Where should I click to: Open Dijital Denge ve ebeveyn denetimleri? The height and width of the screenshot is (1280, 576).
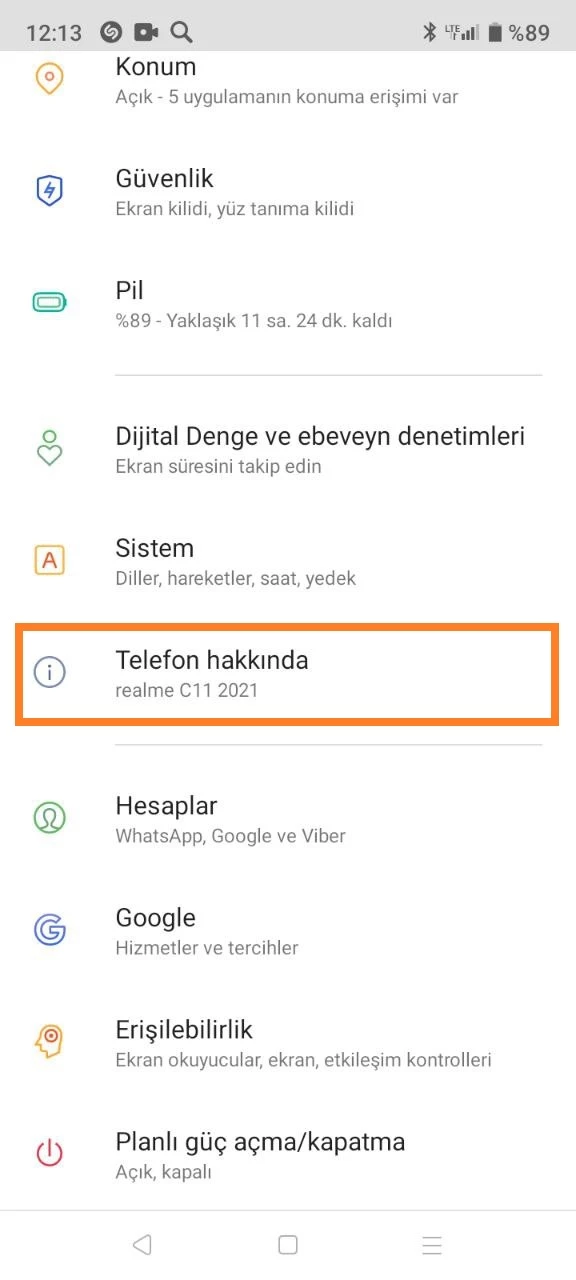click(x=288, y=448)
